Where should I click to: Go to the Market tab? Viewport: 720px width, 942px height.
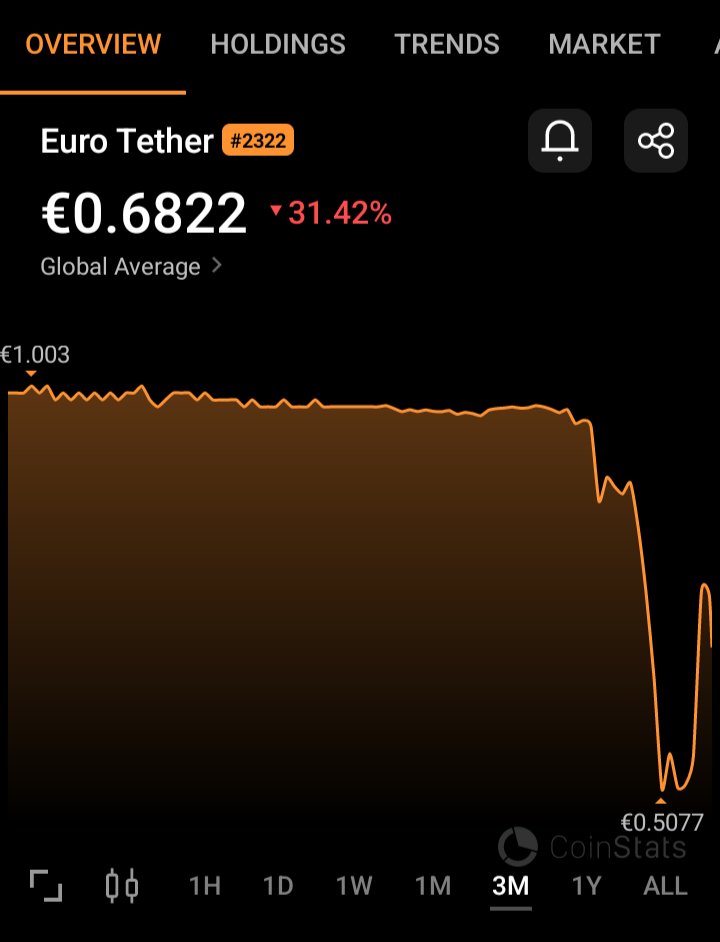604,44
